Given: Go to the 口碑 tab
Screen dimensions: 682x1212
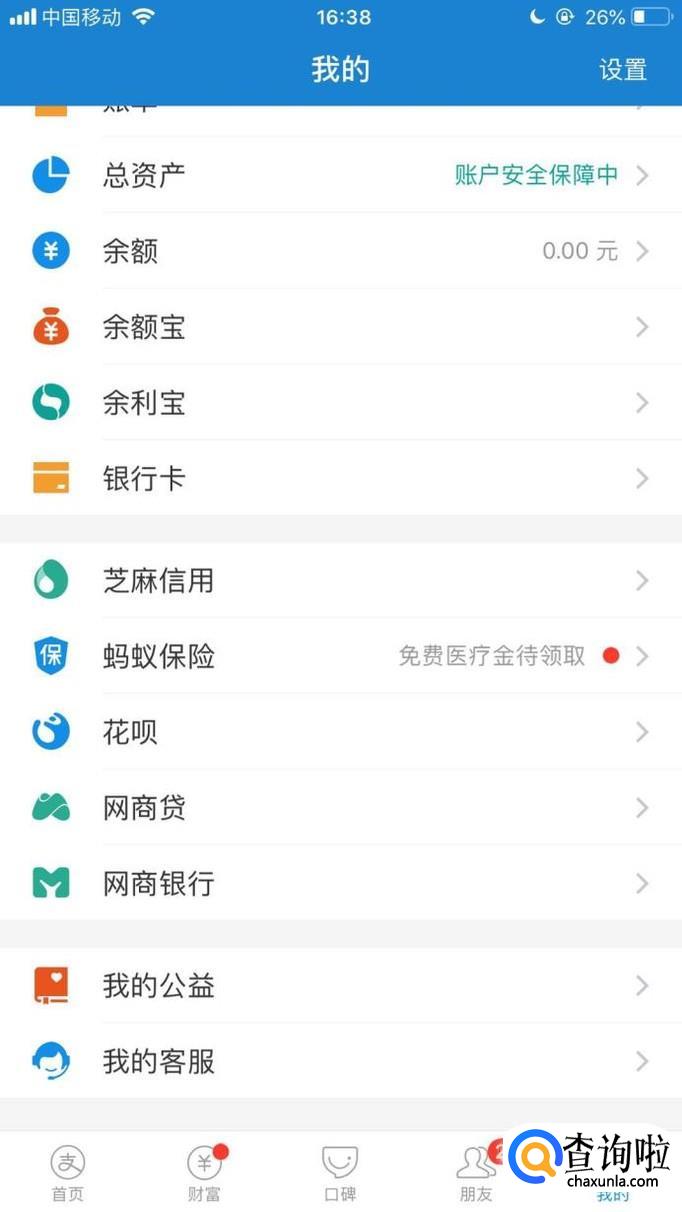Looking at the screenshot, I should point(340,1172).
